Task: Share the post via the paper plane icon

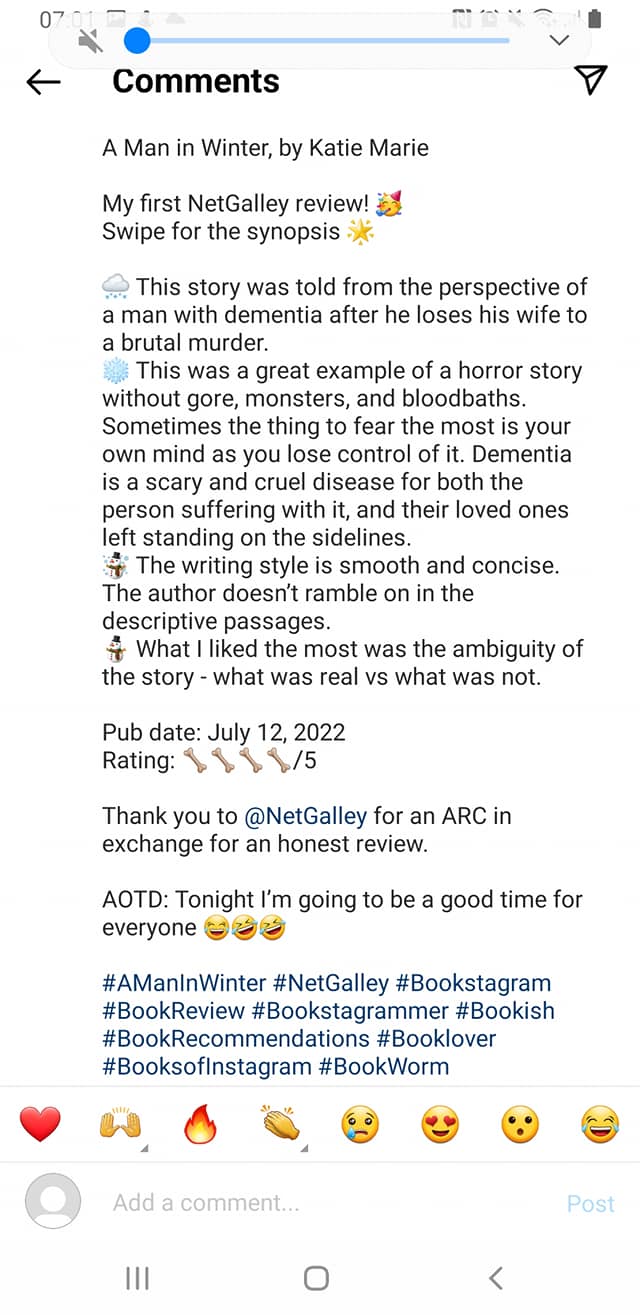Action: 592,81
